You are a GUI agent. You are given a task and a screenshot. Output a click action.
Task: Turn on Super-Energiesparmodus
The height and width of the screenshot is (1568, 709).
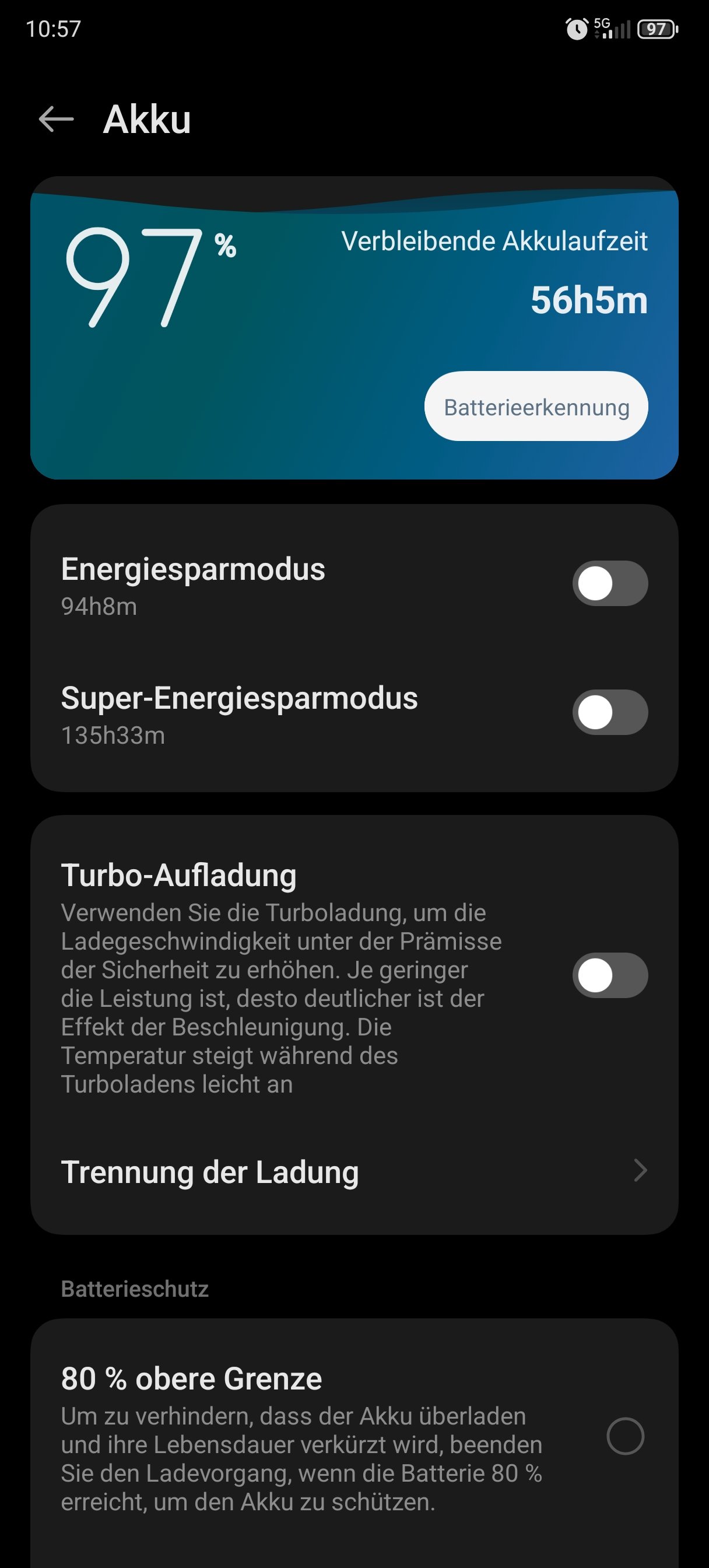(x=610, y=712)
